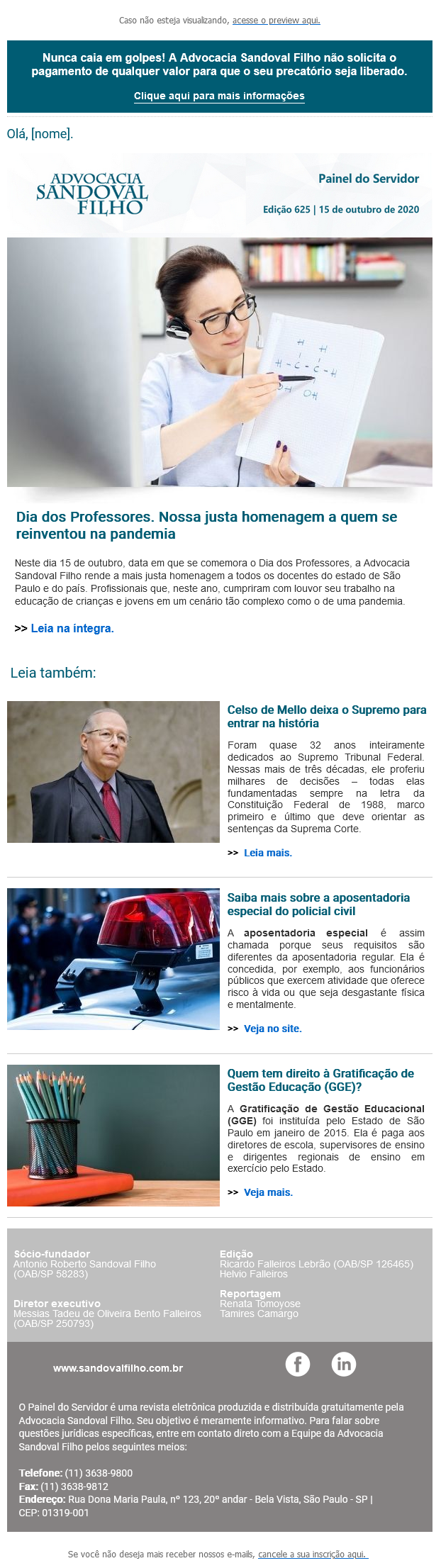Visit www.sandovalfilho.com.br
This screenshot has width=441, height=1568.
[118, 1368]
